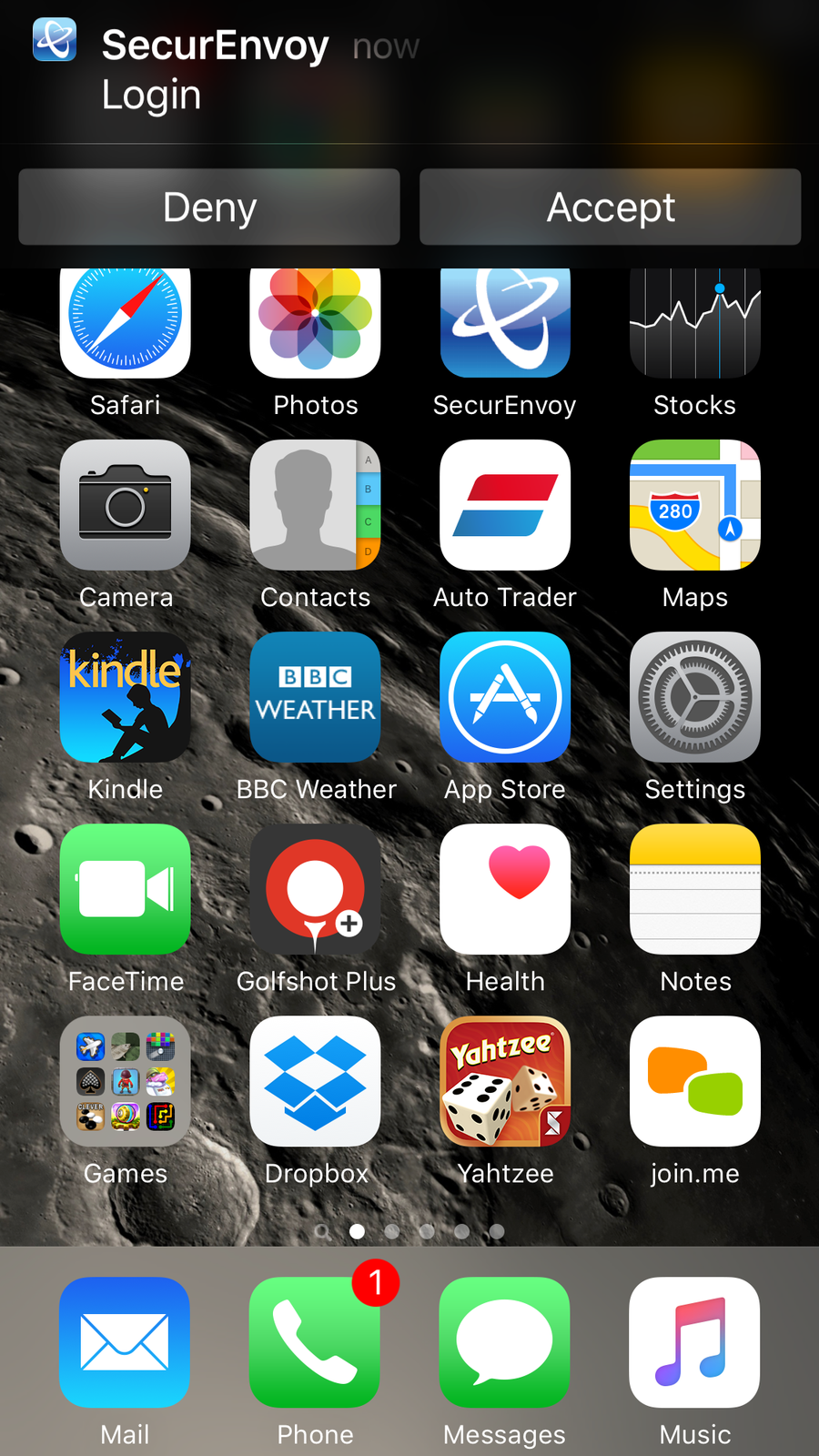Open the Phone app in the dock

click(315, 1342)
